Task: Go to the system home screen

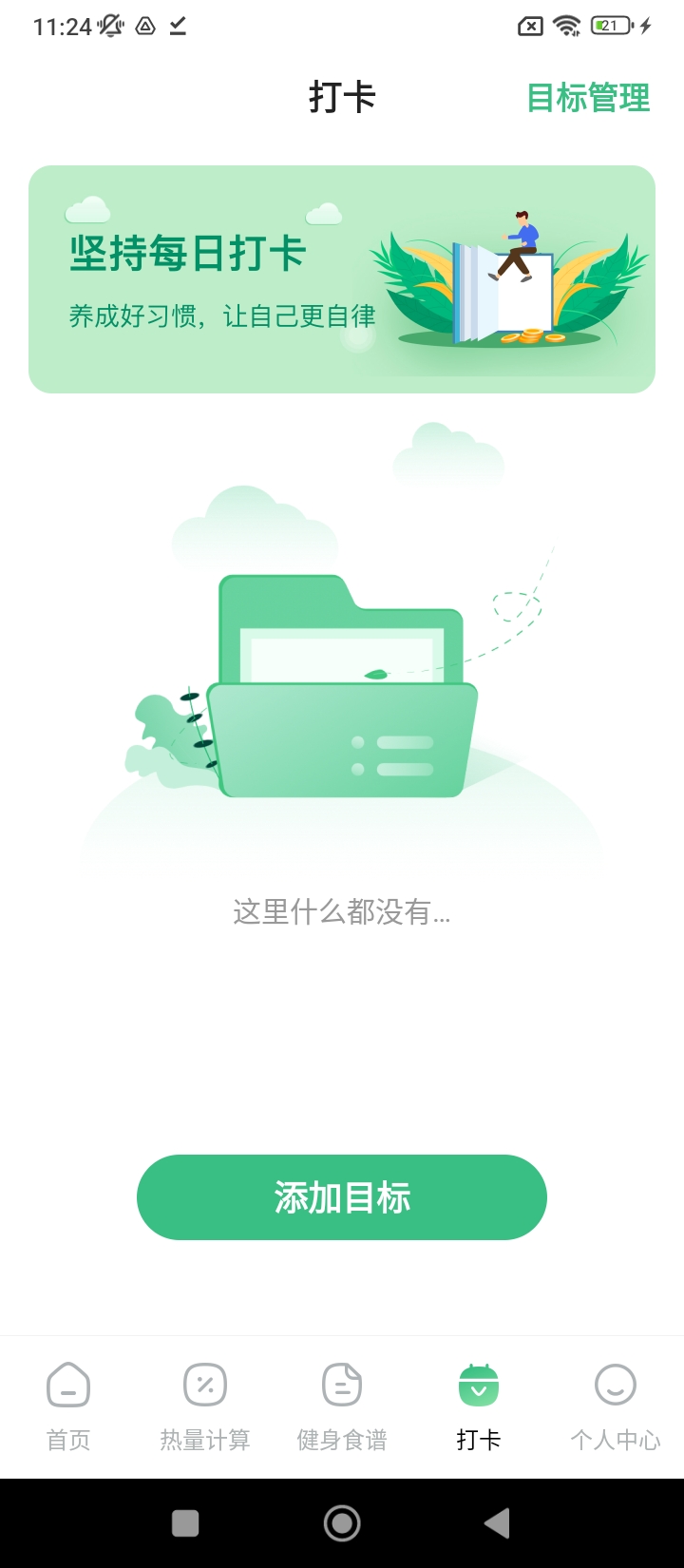Action: pyautogui.click(x=342, y=1523)
